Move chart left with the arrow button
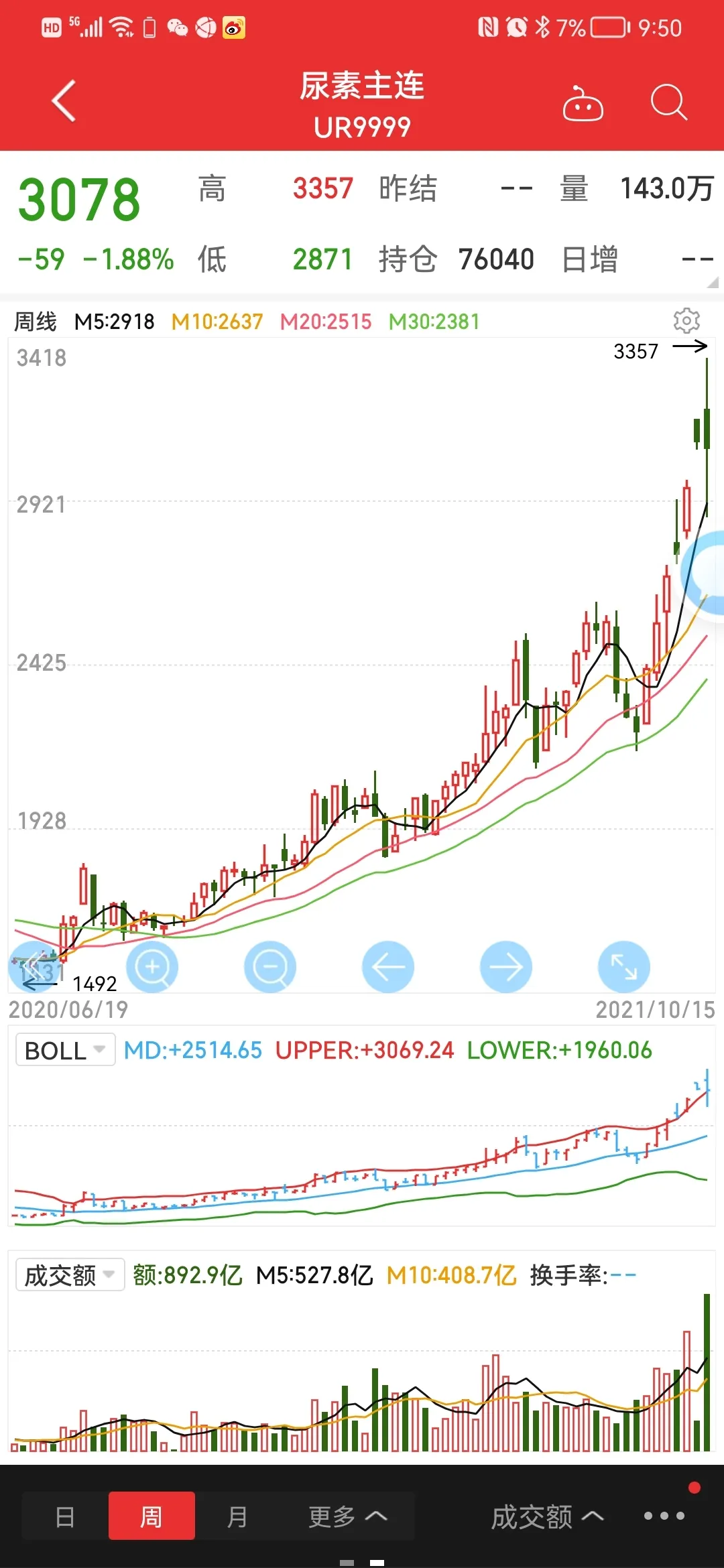Screen dimensions: 724x1568 pos(388,967)
